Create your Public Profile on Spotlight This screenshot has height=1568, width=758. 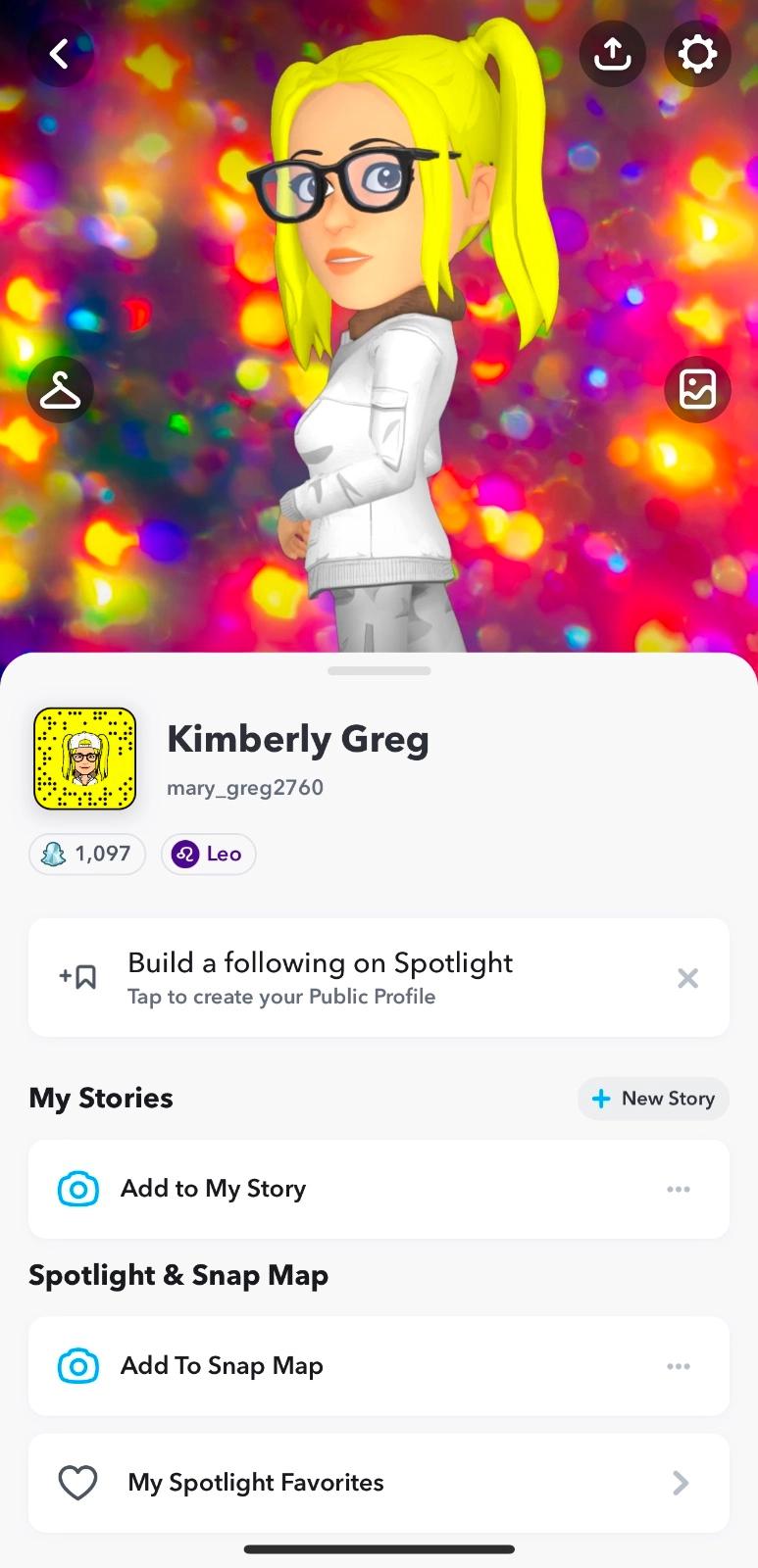coord(320,977)
